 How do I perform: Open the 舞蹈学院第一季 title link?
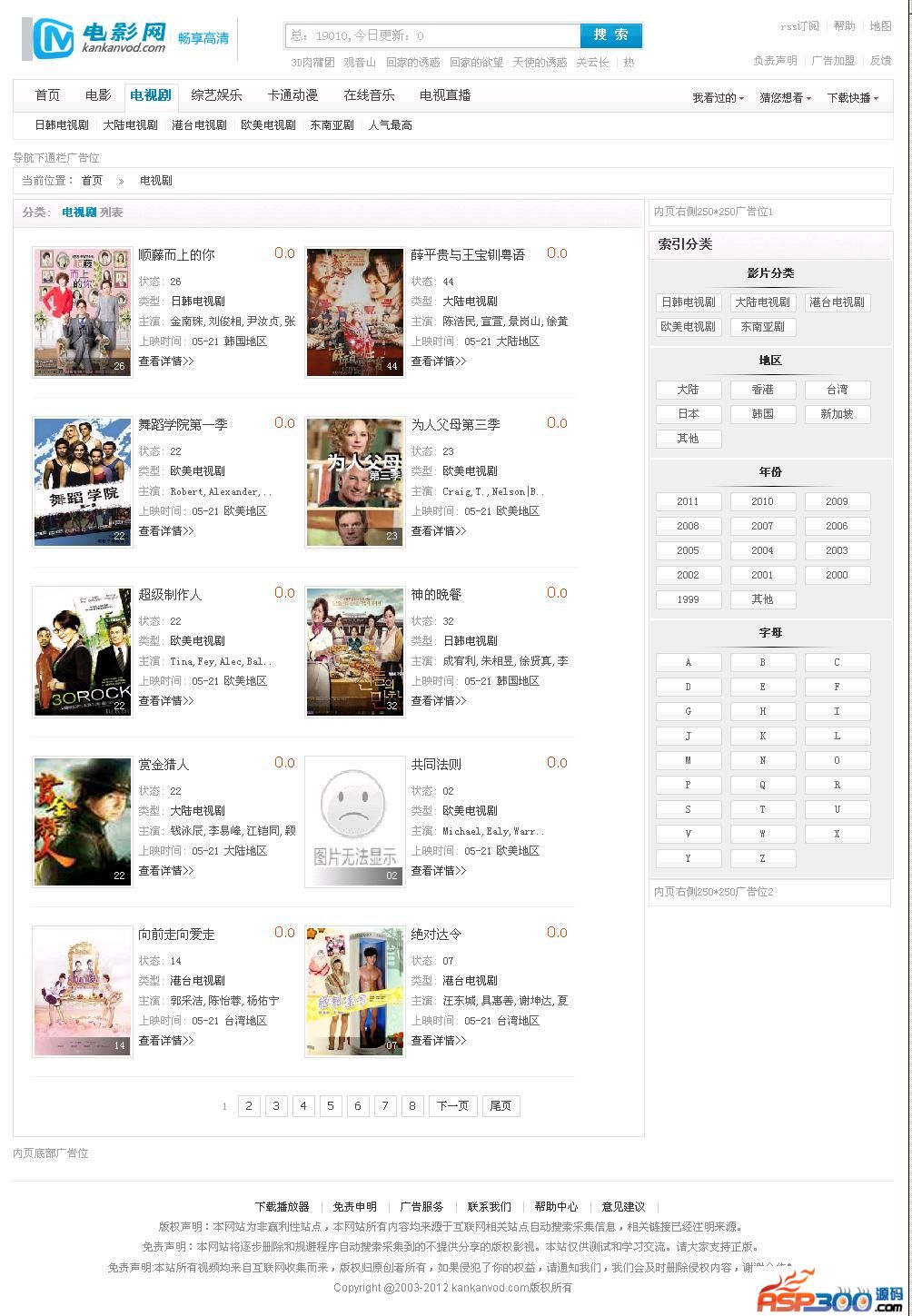click(x=183, y=424)
